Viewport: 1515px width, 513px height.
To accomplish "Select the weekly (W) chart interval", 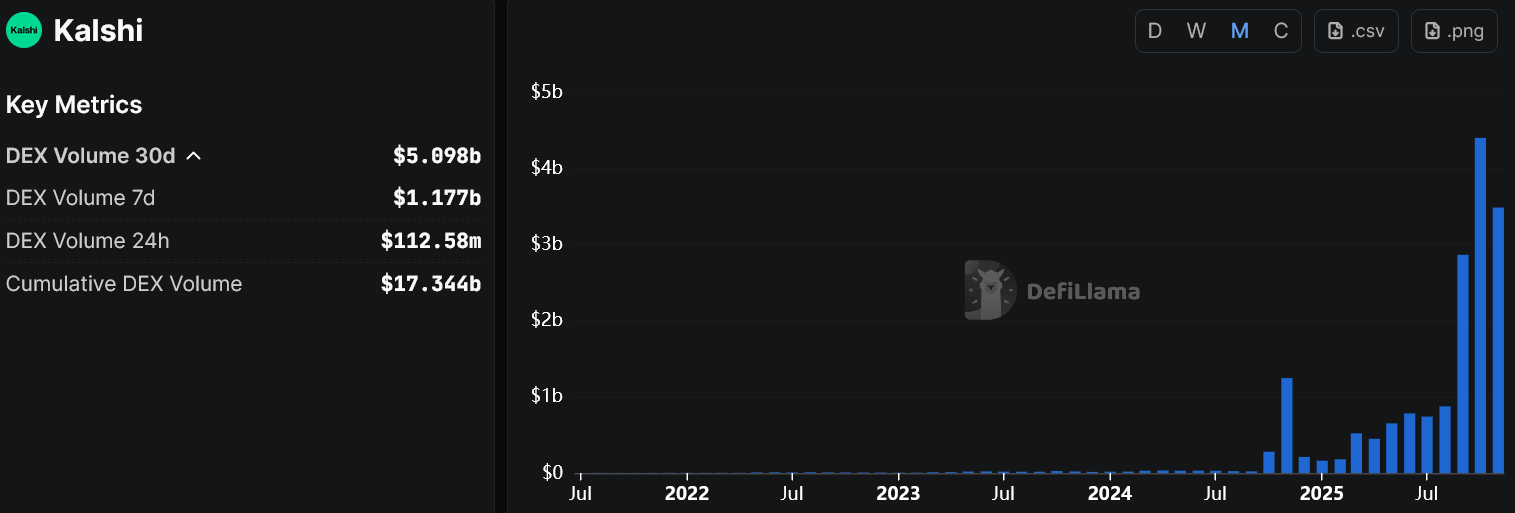I will tap(1196, 31).
